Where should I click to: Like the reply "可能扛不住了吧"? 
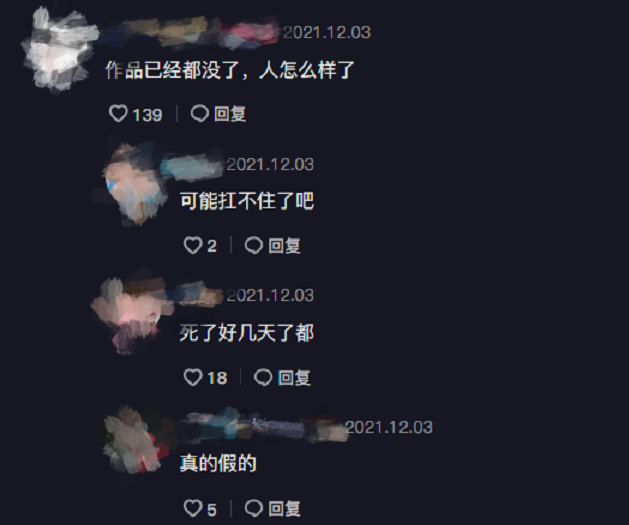[192, 245]
